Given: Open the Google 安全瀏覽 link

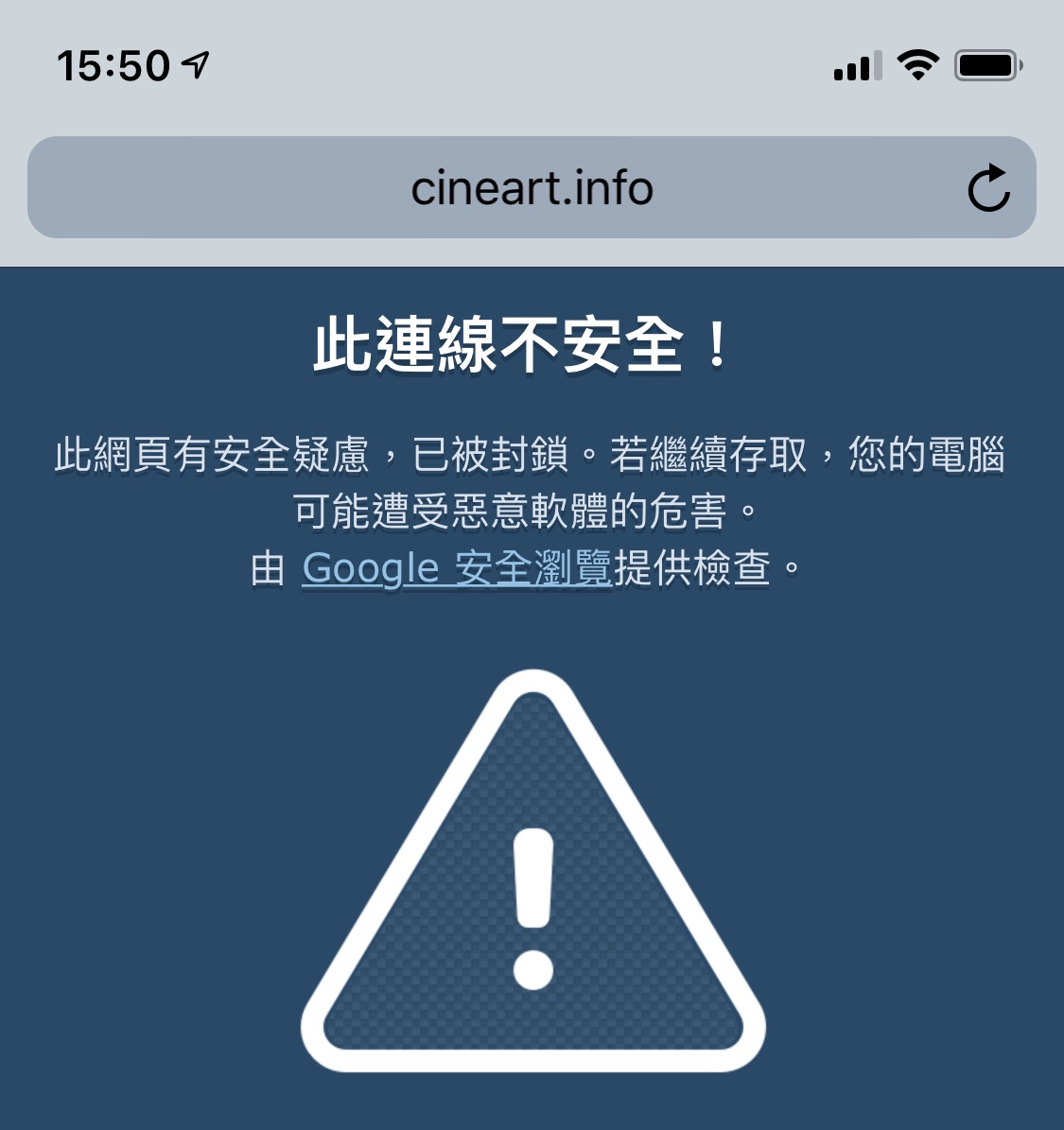Looking at the screenshot, I should click(x=457, y=569).
